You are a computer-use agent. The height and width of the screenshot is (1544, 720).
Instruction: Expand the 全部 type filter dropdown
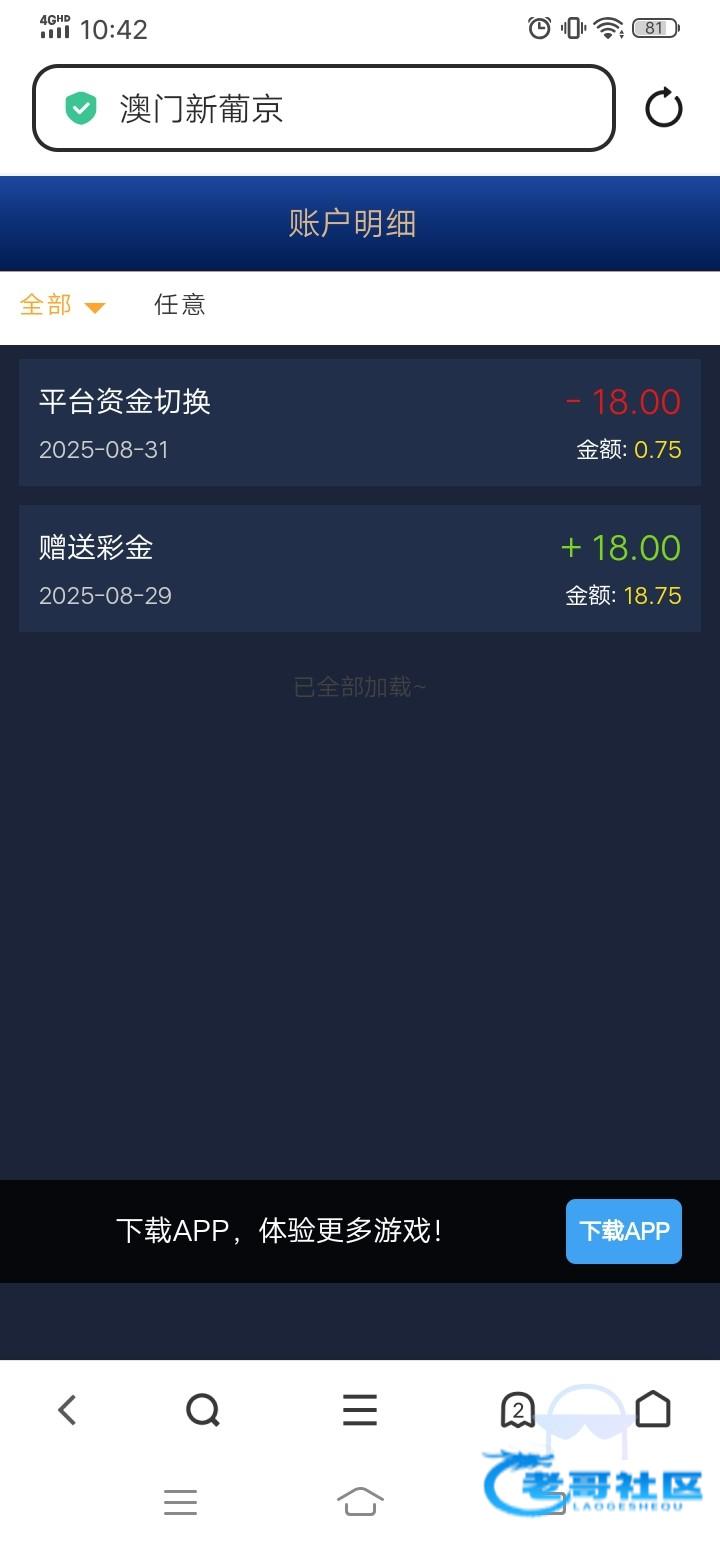coord(62,305)
